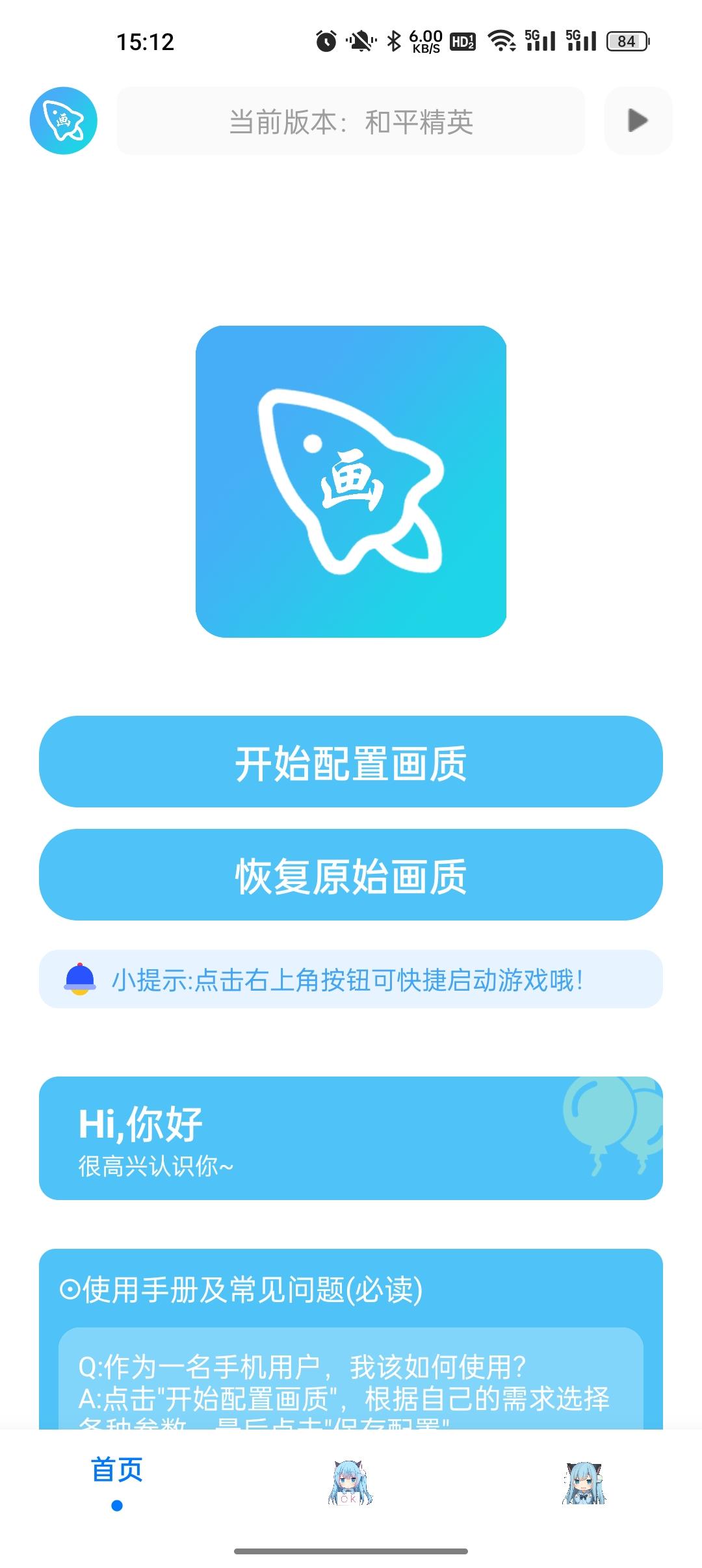Tap the 当前版本: 和平精英 version selector
Screen dimensions: 702x1568
(350, 122)
